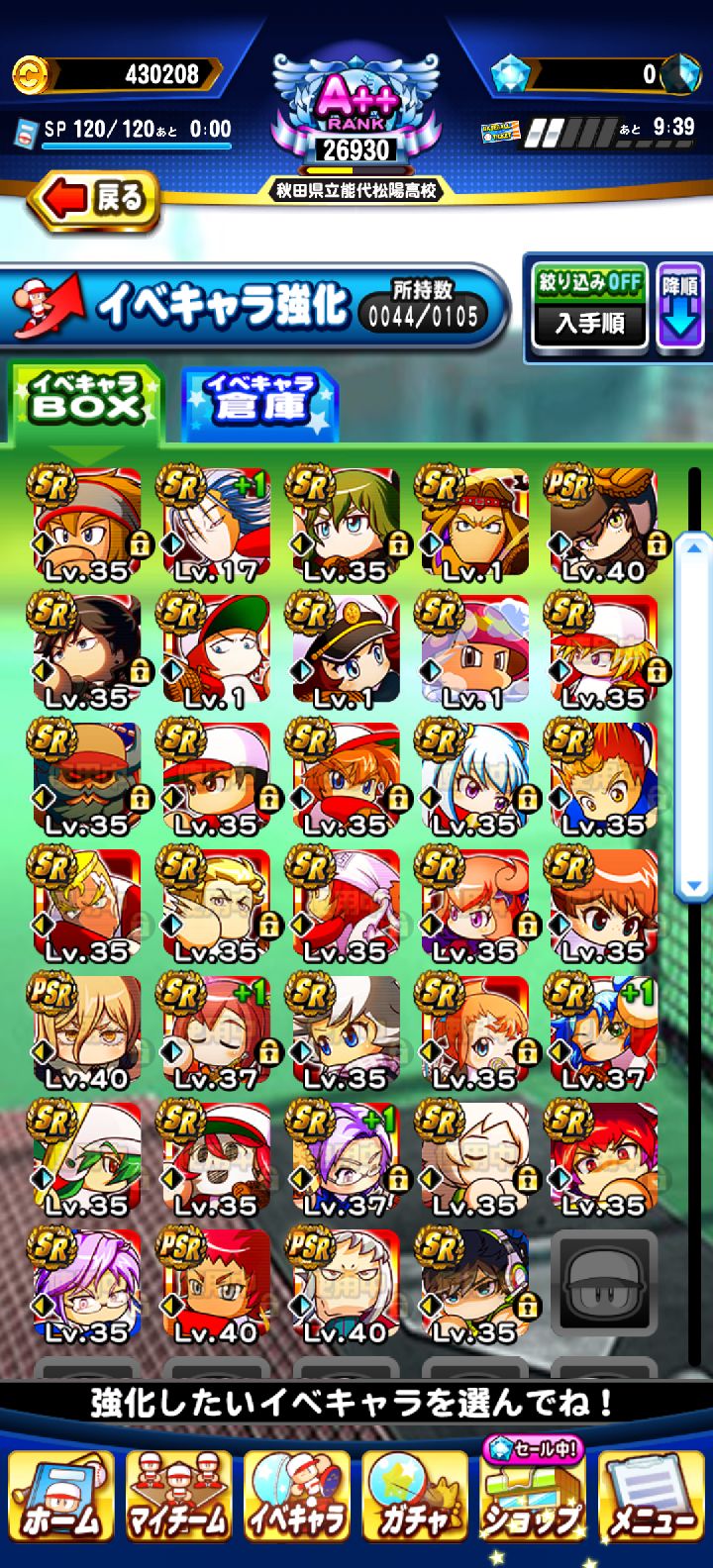The height and width of the screenshot is (1568, 713).
Task: Select the PSR Lv.40 character in first row
Action: click(603, 525)
